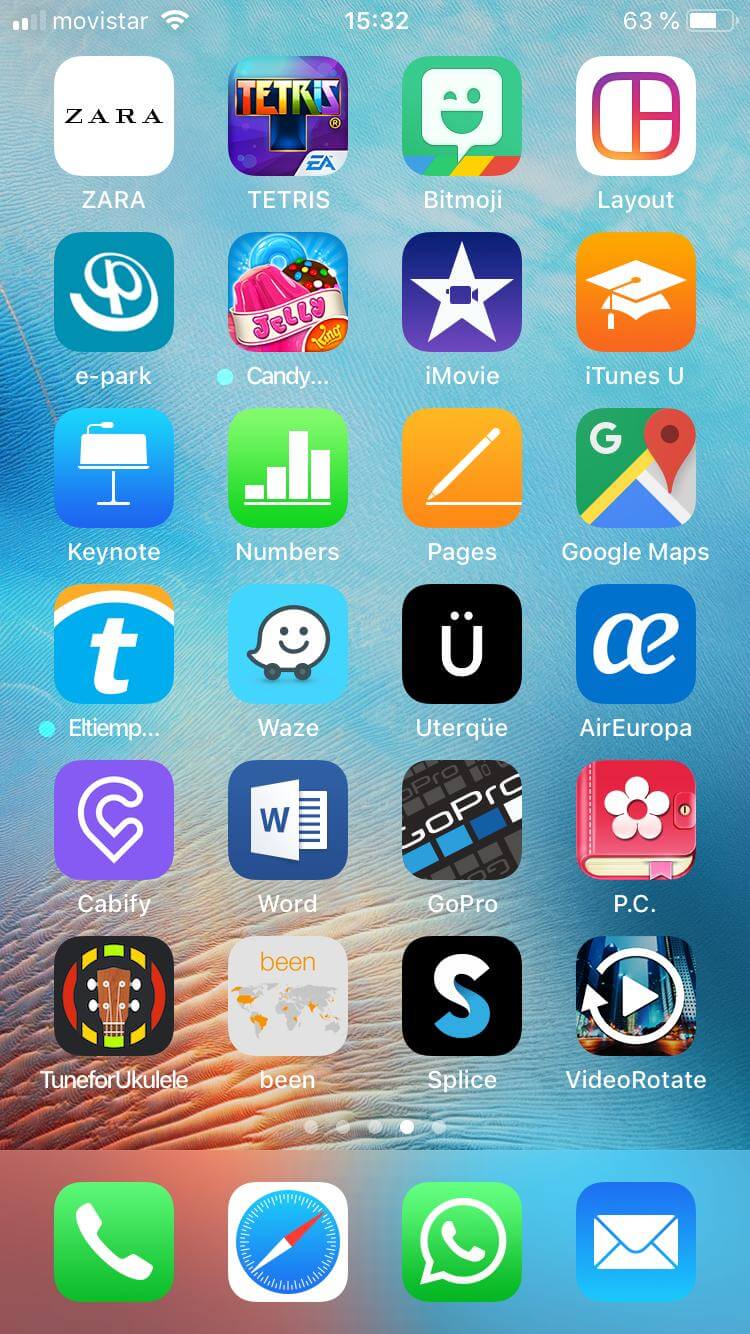Screen dimensions: 750x1334
Task: Launch the TETRIS game
Action: (x=288, y=116)
